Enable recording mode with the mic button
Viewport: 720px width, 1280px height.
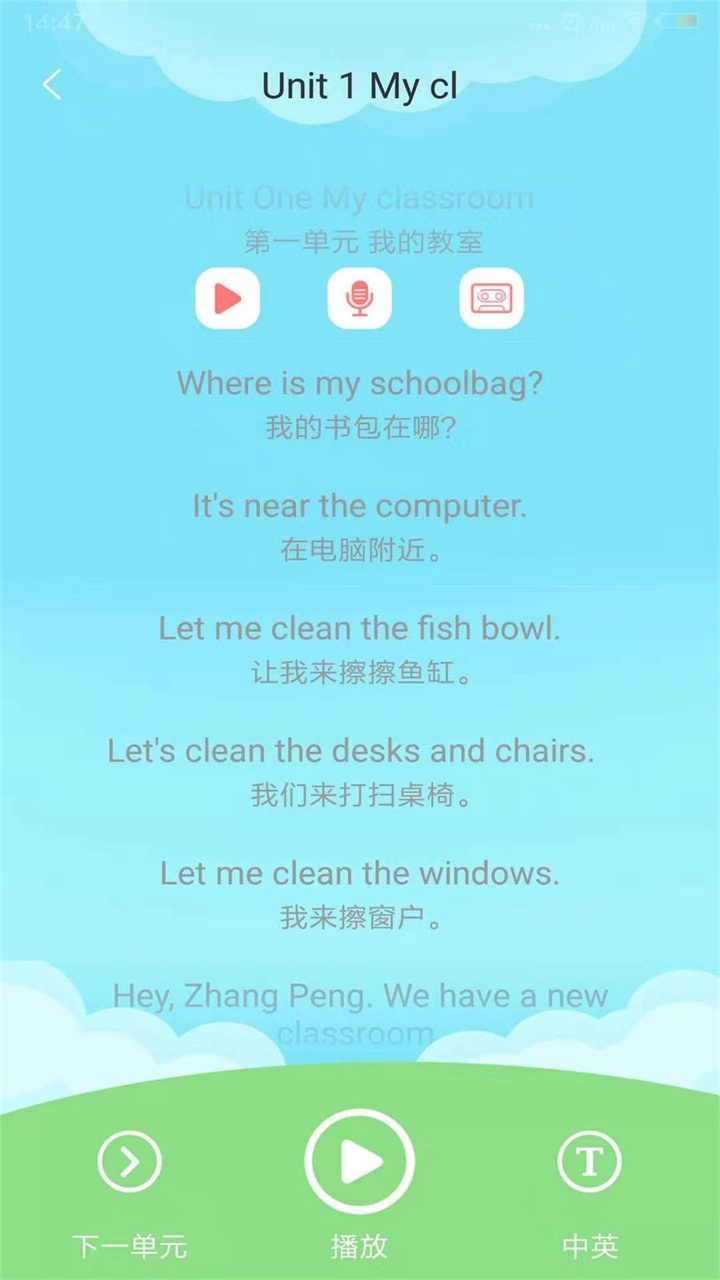point(359,298)
